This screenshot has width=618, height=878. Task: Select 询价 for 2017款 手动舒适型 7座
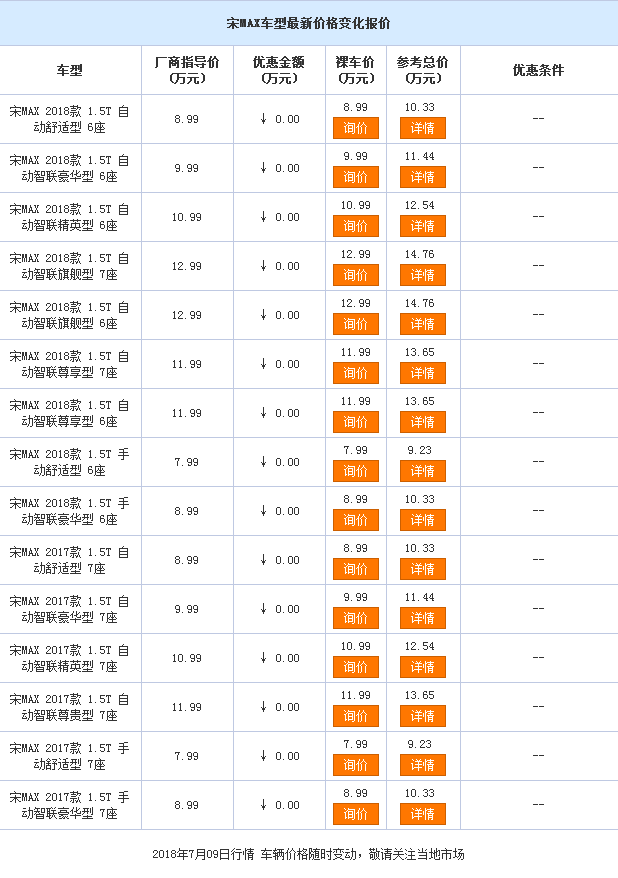pyautogui.click(x=355, y=765)
